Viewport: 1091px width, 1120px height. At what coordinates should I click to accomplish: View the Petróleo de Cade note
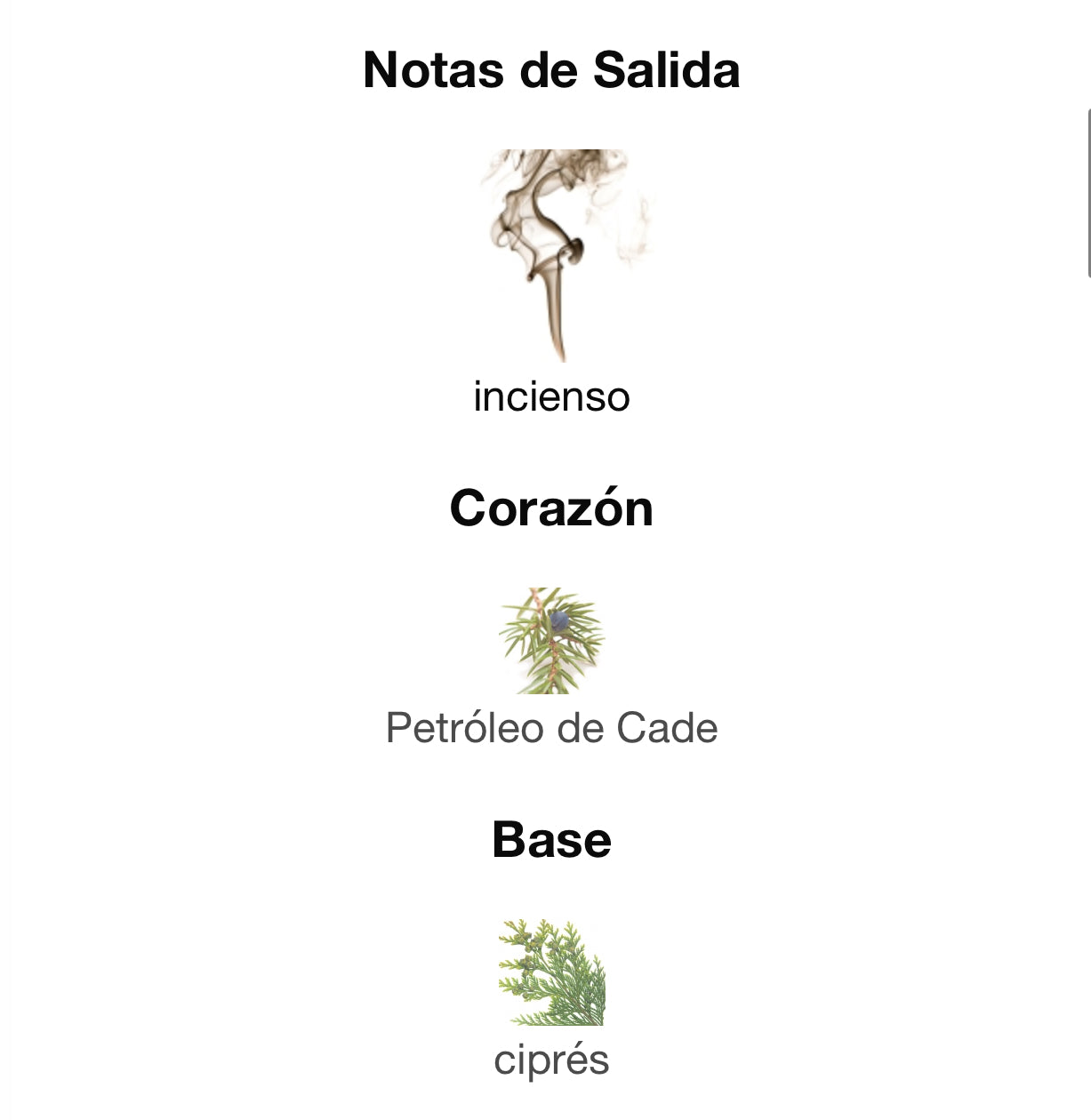coord(551,728)
